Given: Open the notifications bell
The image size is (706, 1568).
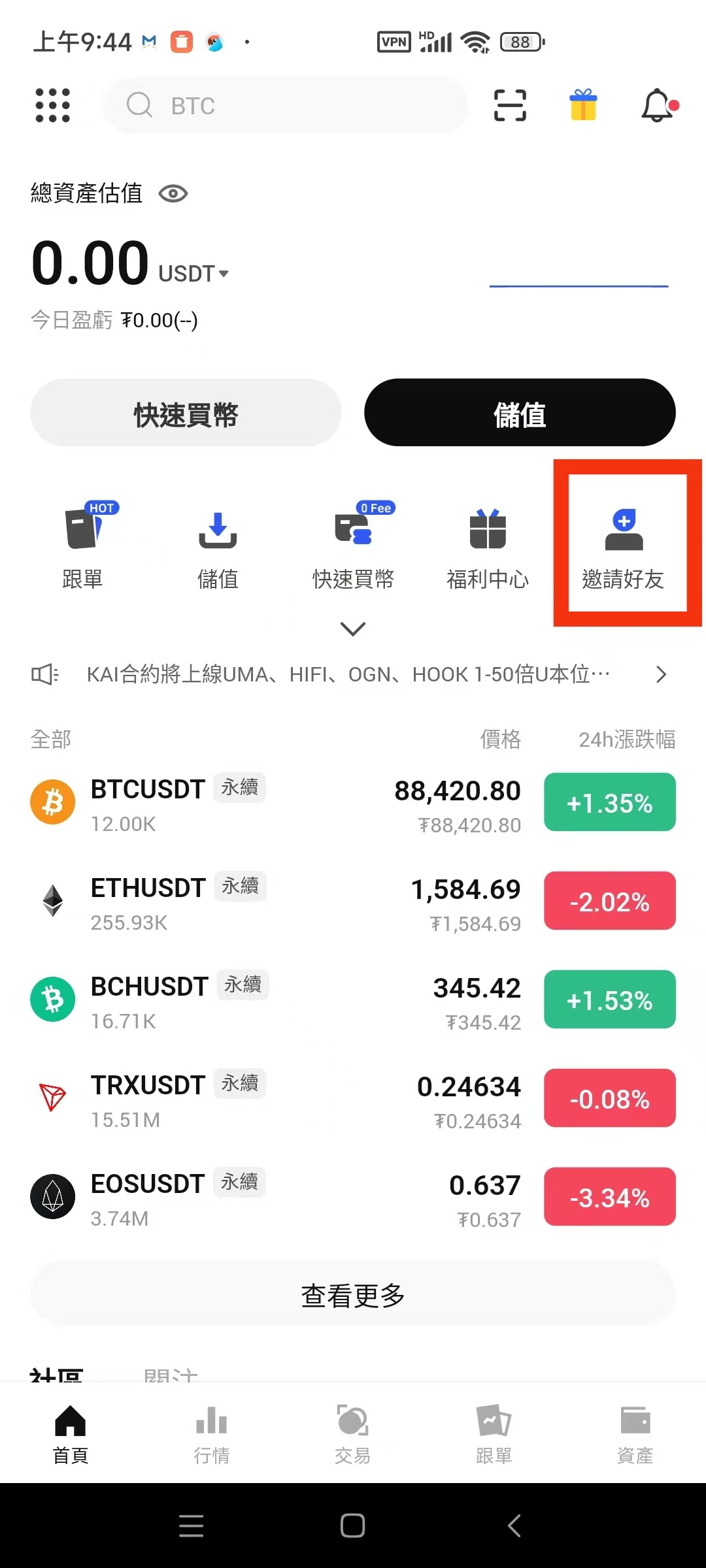Looking at the screenshot, I should (x=658, y=105).
